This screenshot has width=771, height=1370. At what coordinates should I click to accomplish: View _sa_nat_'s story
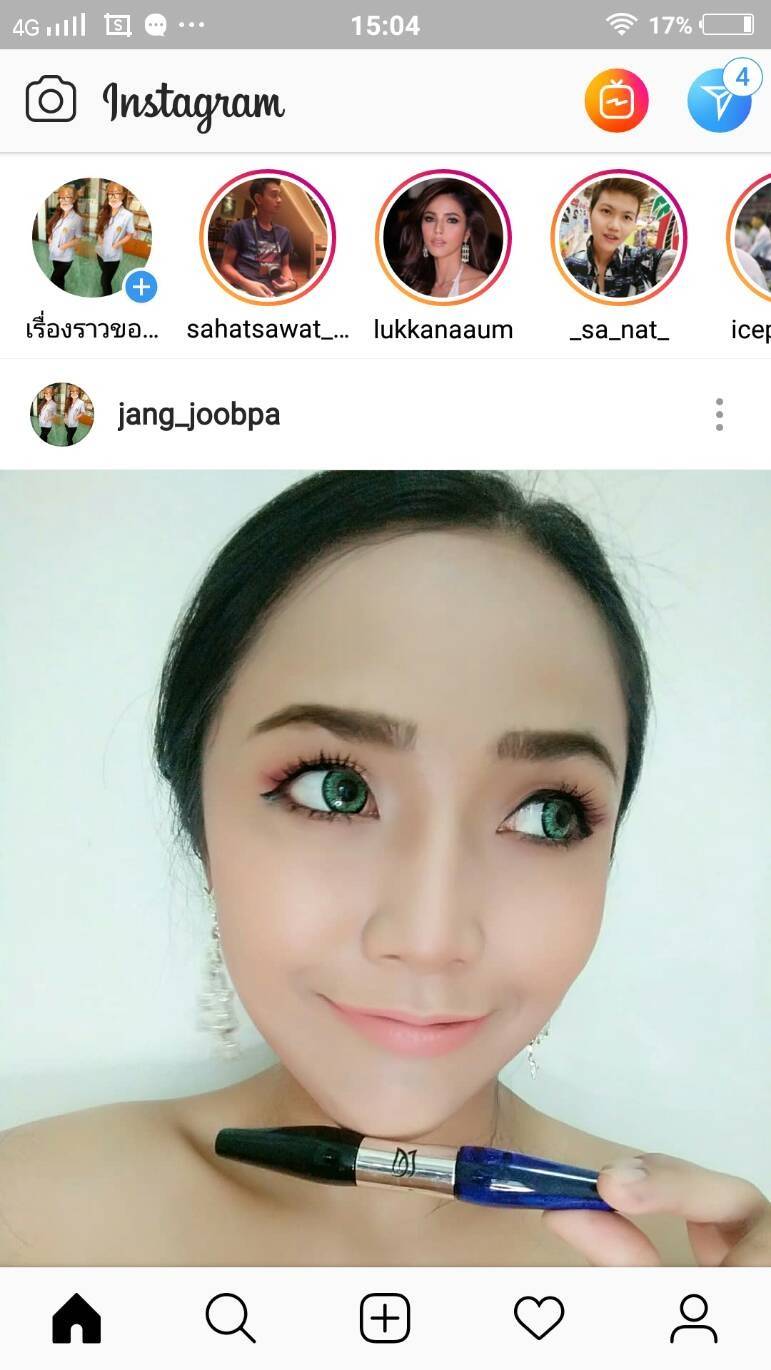[x=619, y=238]
